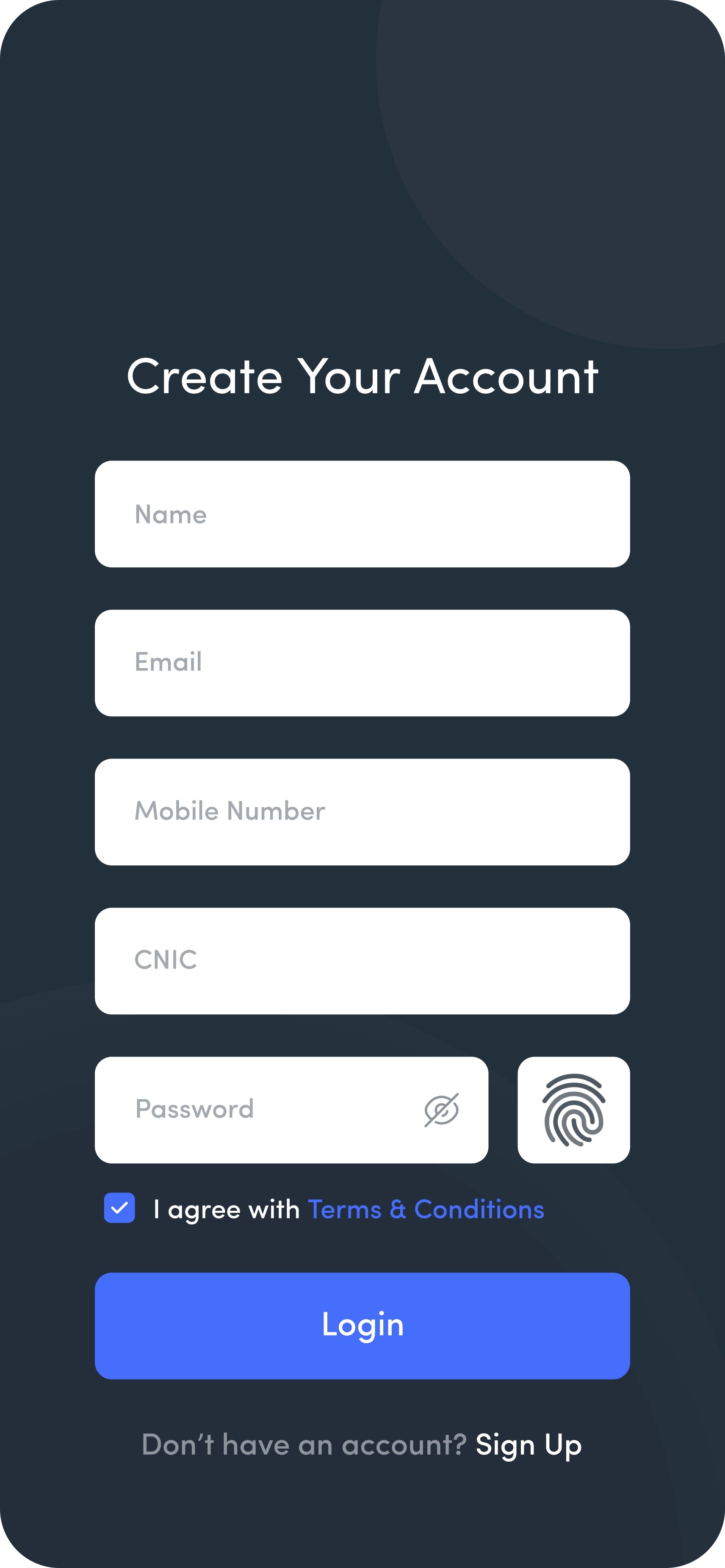The height and width of the screenshot is (1568, 725).
Task: Open the Terms & Conditions link
Action: (x=426, y=1209)
